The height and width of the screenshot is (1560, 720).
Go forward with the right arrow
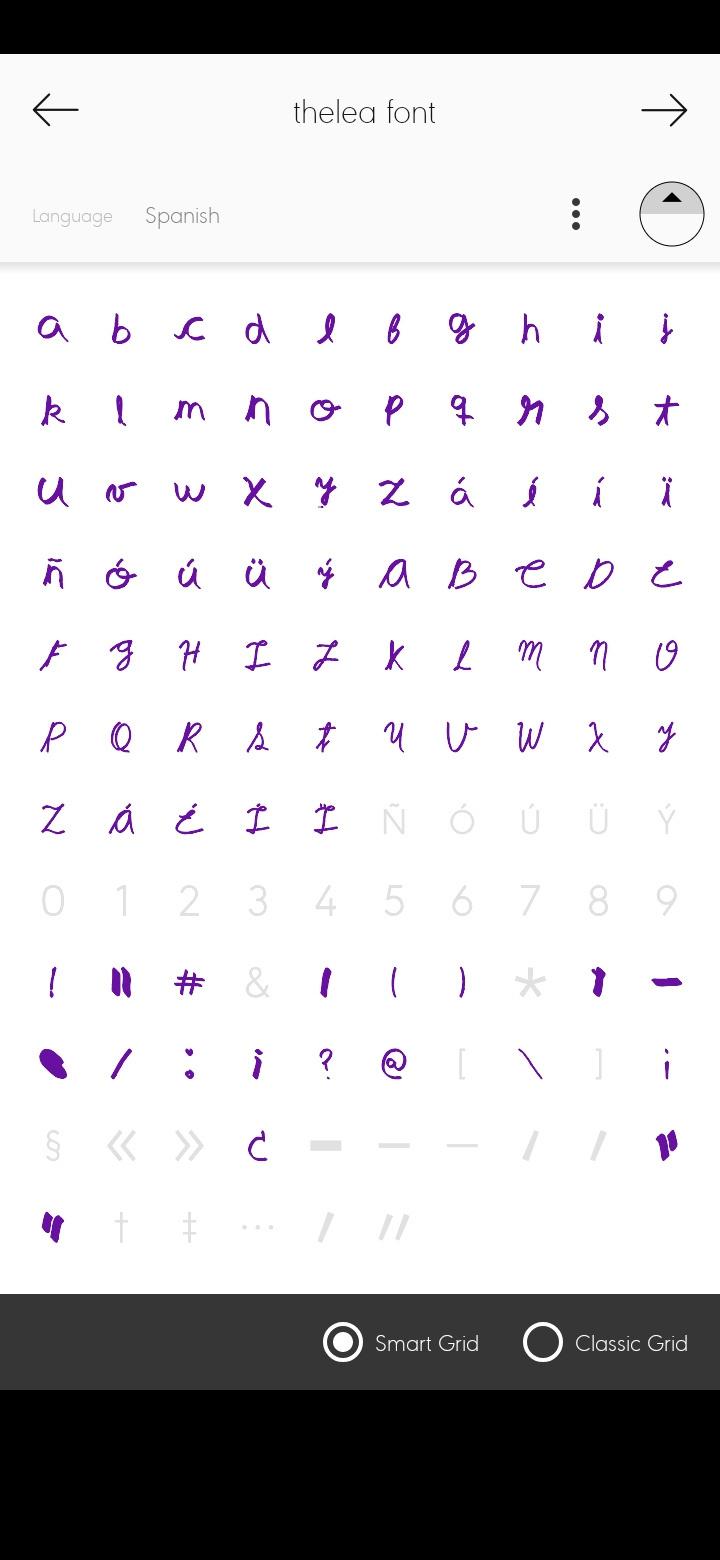(664, 110)
